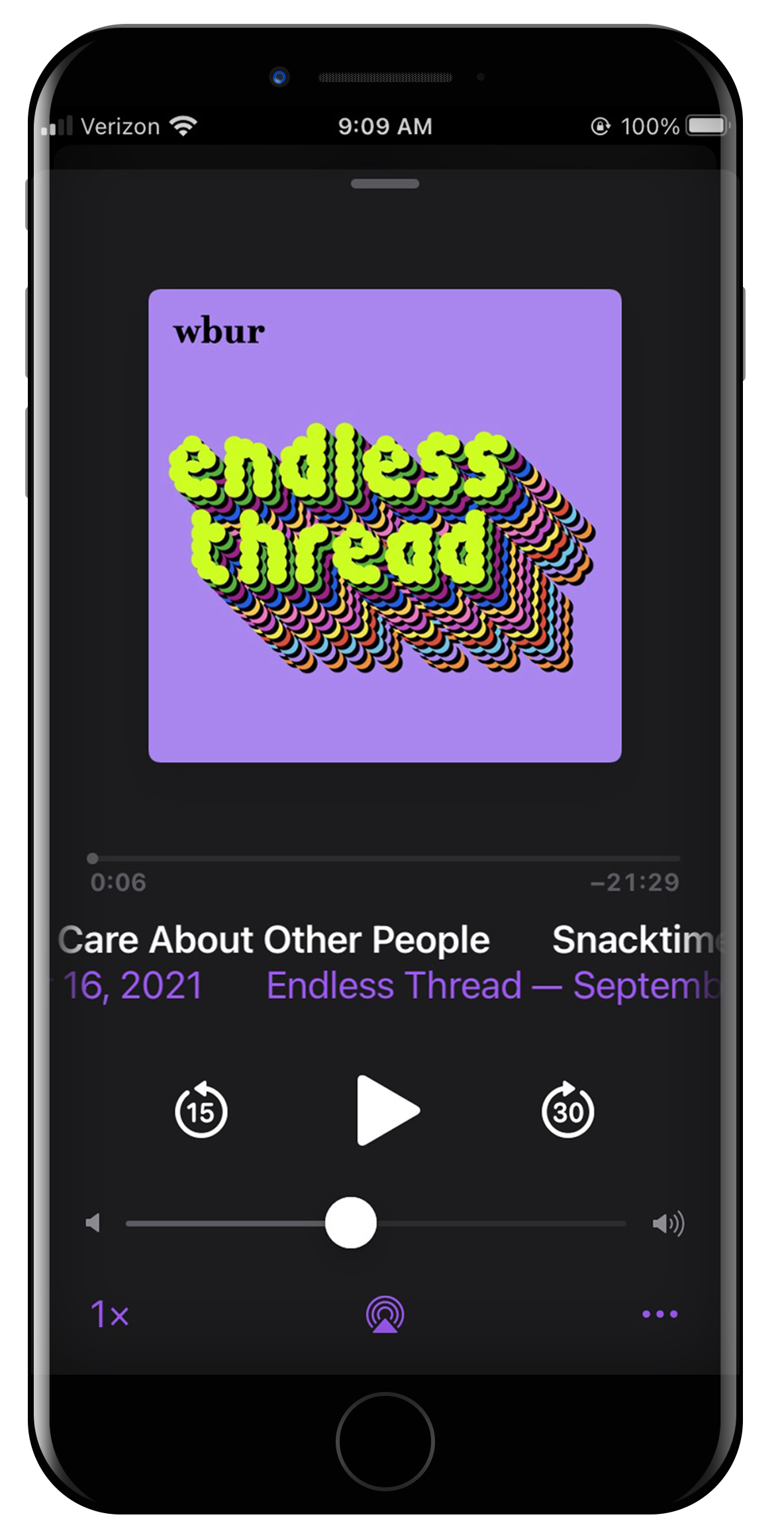784x1537 pixels.
Task: Tap the Endless Thread artwork
Action: pos(385,525)
